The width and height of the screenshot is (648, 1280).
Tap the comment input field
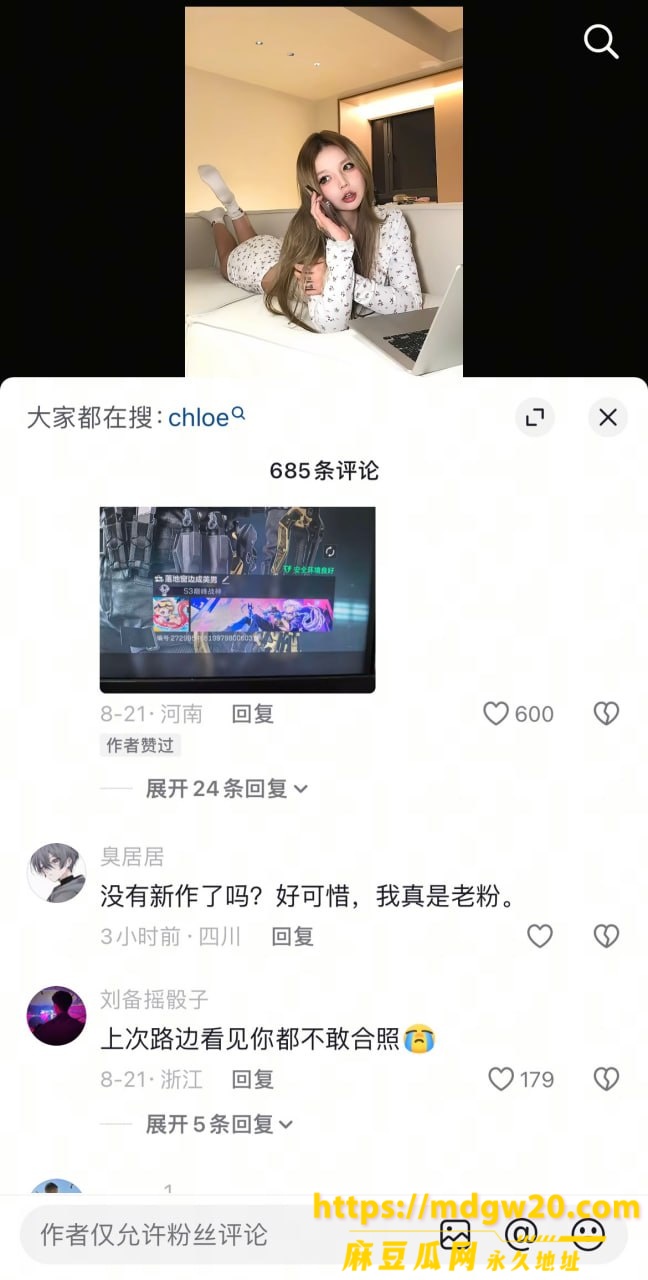230,1234
